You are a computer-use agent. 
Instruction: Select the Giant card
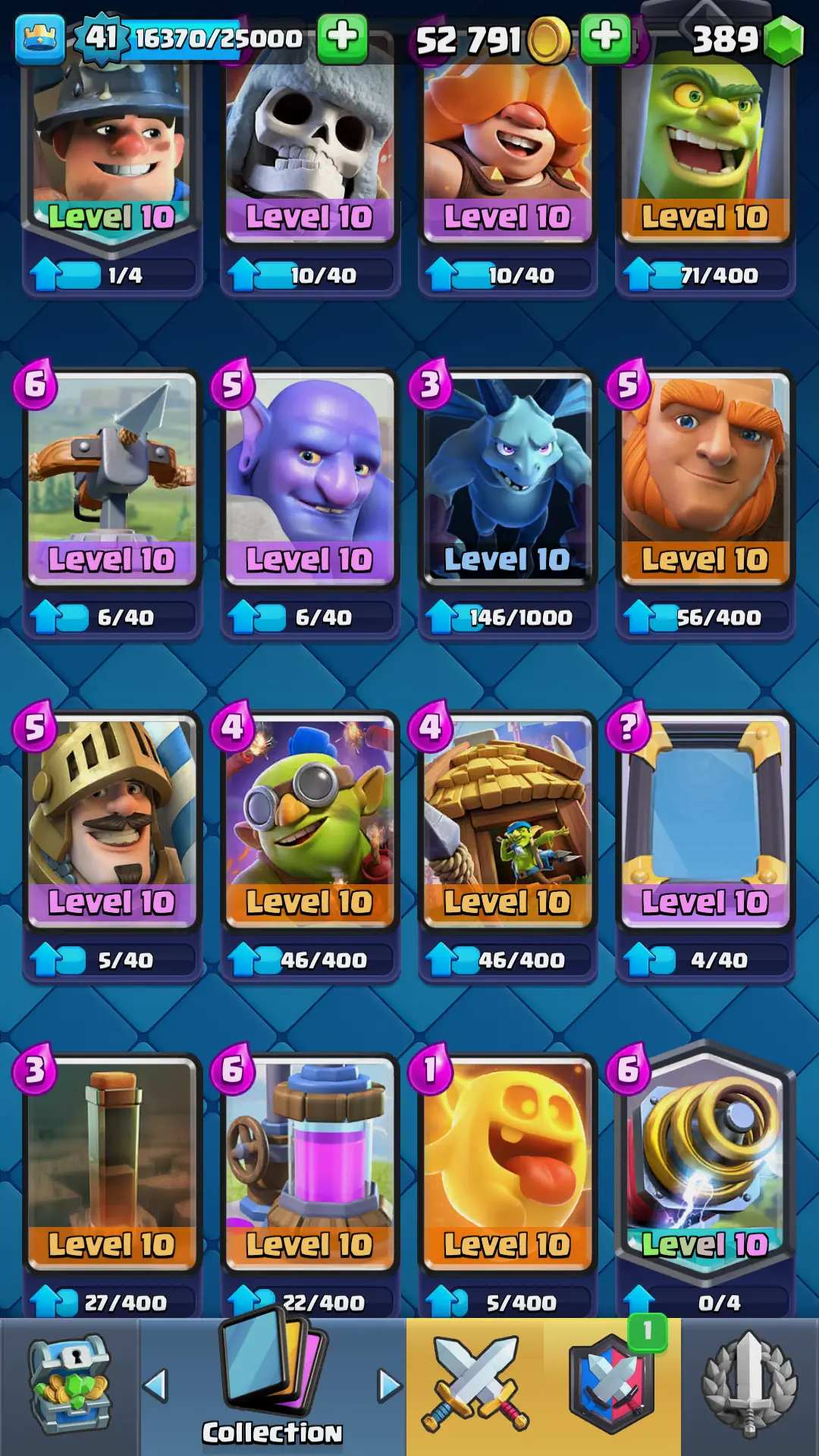click(x=705, y=478)
